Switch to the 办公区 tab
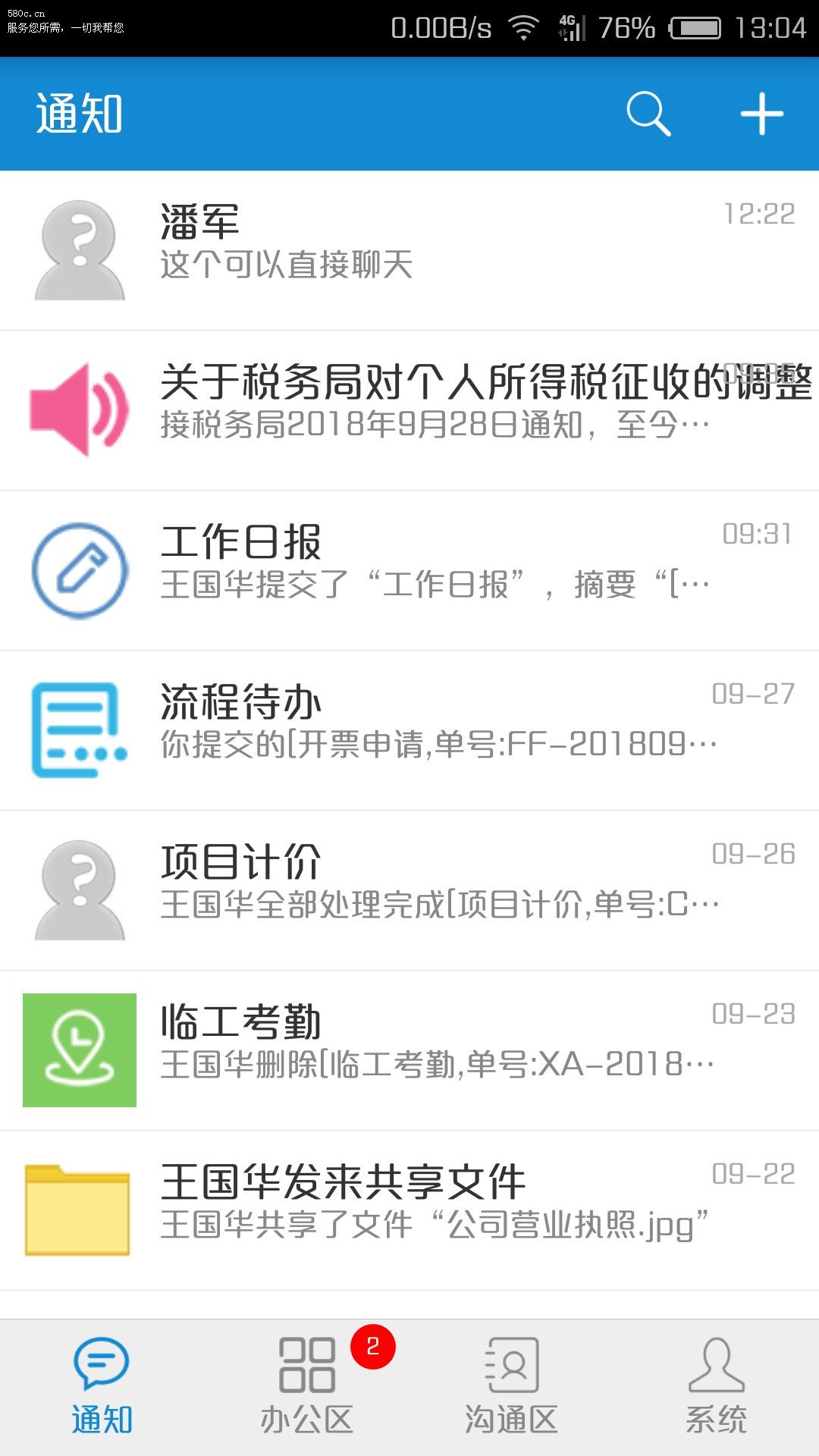This screenshot has width=819, height=1456. click(307, 1386)
